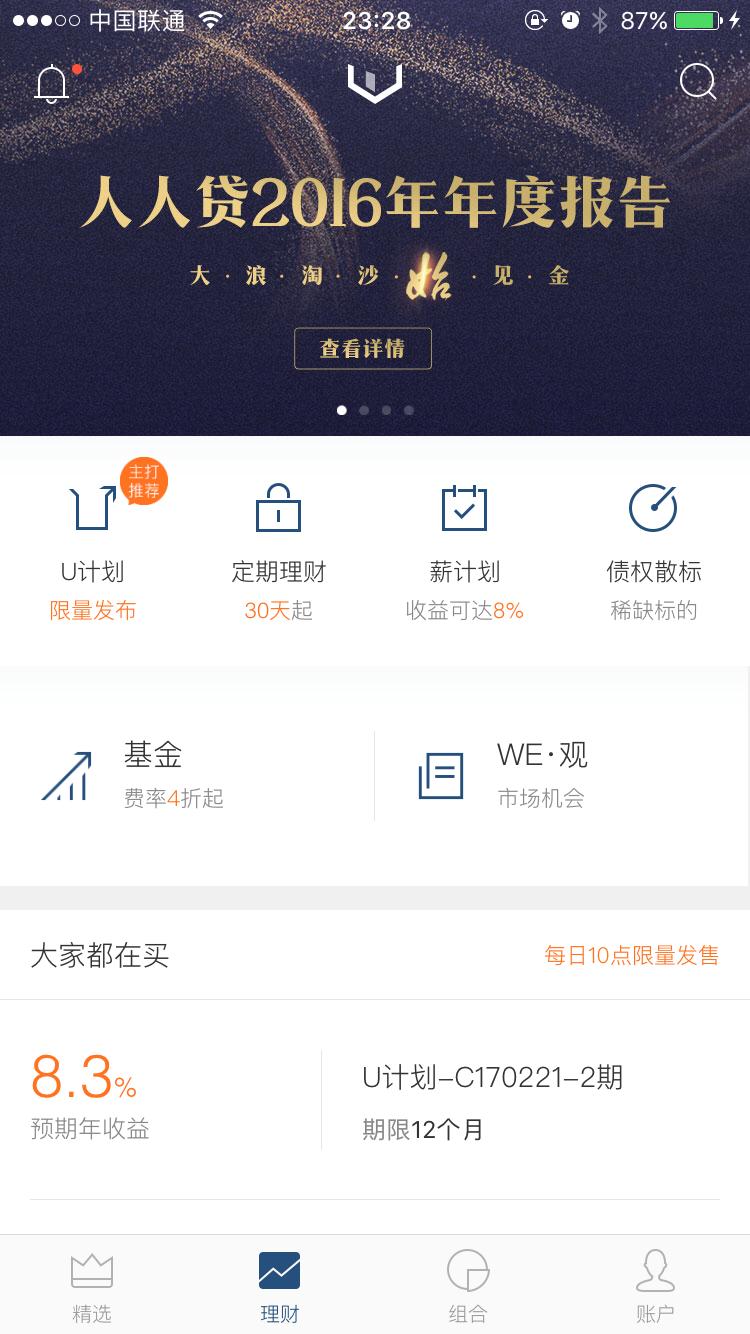Select the second carousel indicator dot
This screenshot has height=1334, width=750.
coord(364,410)
